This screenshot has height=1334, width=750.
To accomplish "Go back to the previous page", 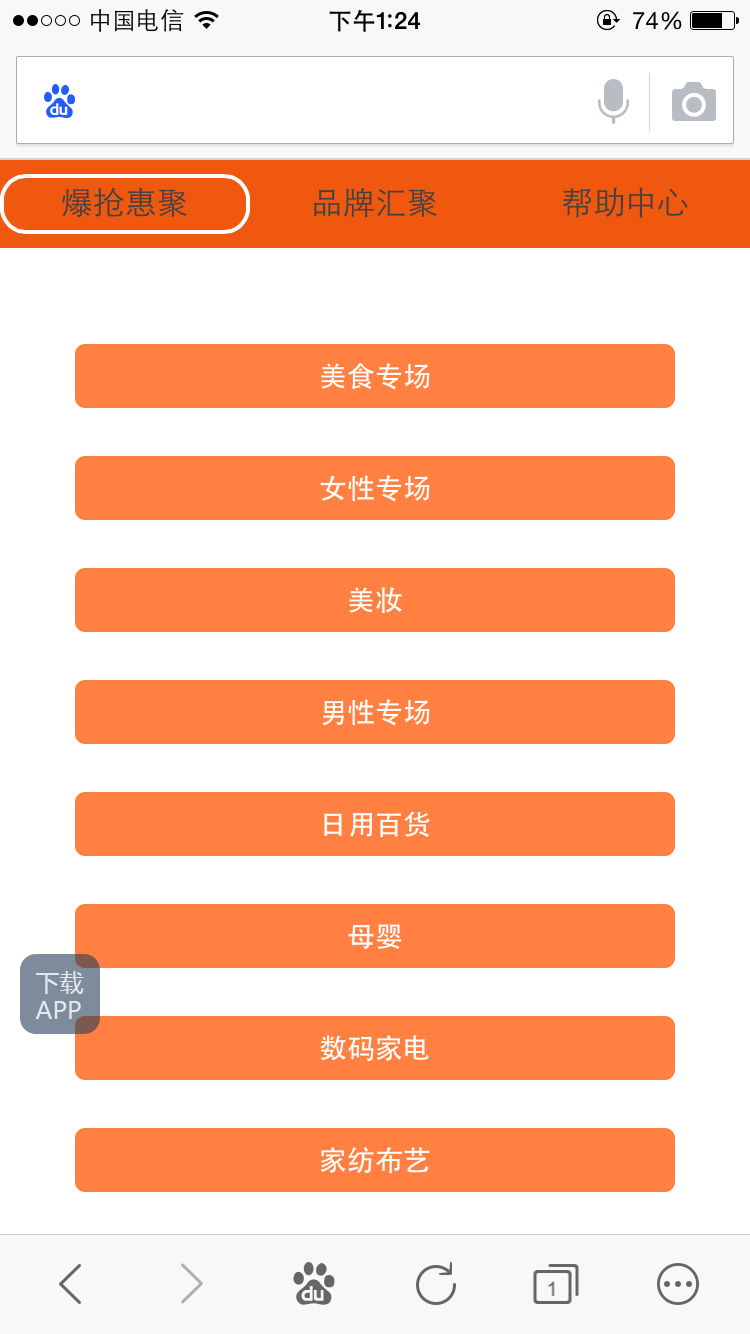I will click(x=70, y=1284).
